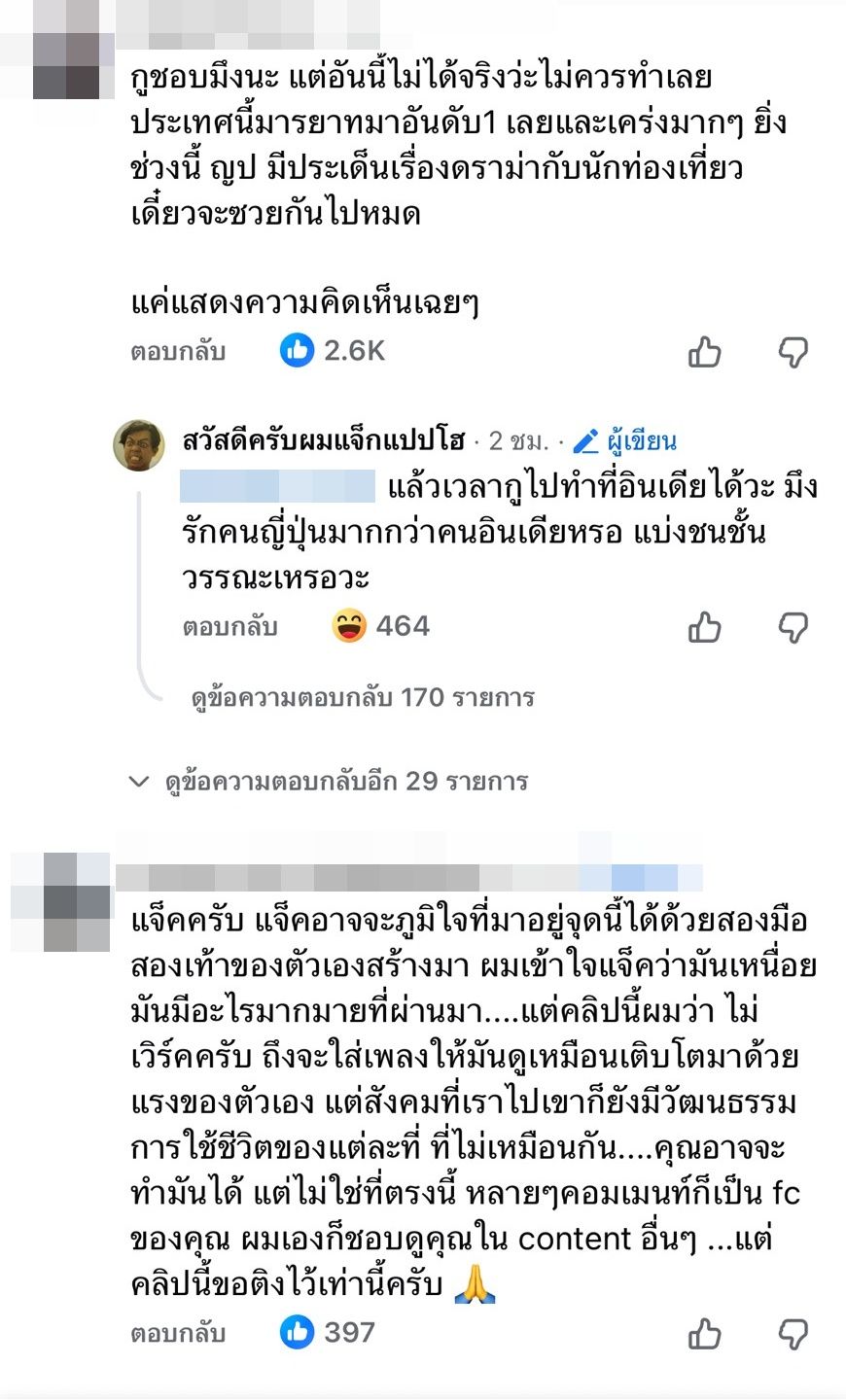Image resolution: width=846 pixels, height=1400 pixels.
Task: Thumbs down the comment with 397 likes
Action: (793, 1333)
